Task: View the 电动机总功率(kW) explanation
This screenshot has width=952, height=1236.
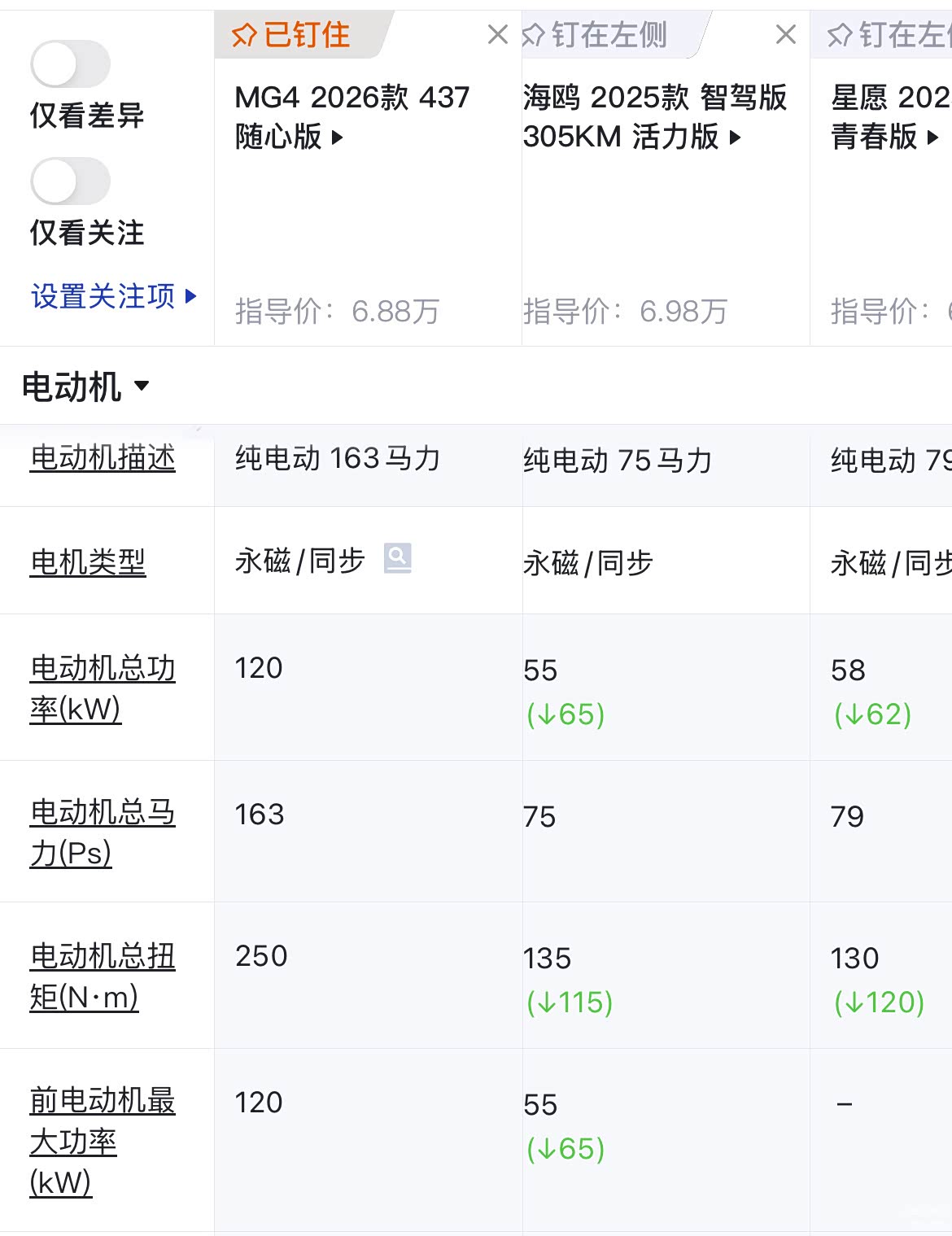Action: 103,688
